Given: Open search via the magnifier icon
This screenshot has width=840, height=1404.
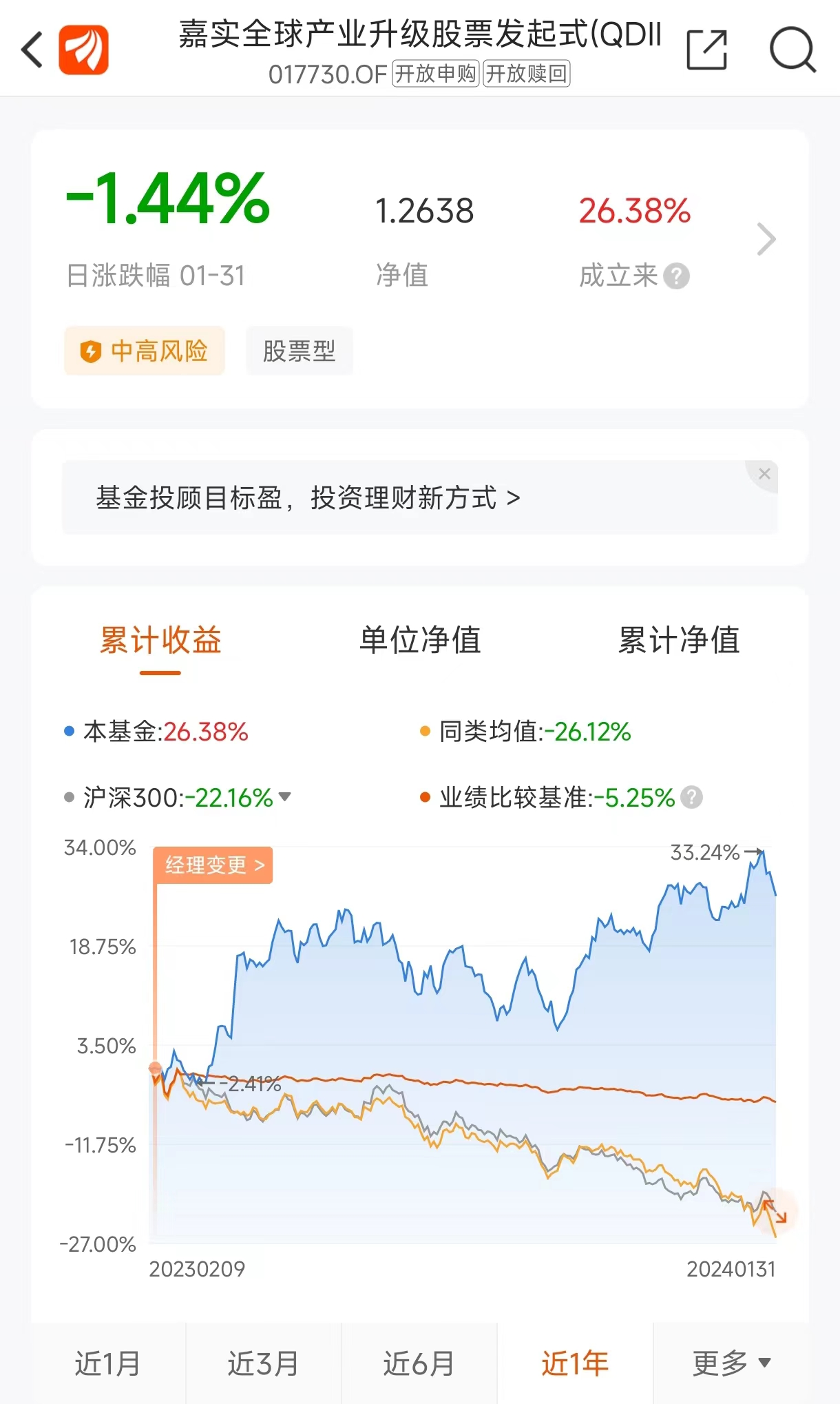Looking at the screenshot, I should point(793,50).
